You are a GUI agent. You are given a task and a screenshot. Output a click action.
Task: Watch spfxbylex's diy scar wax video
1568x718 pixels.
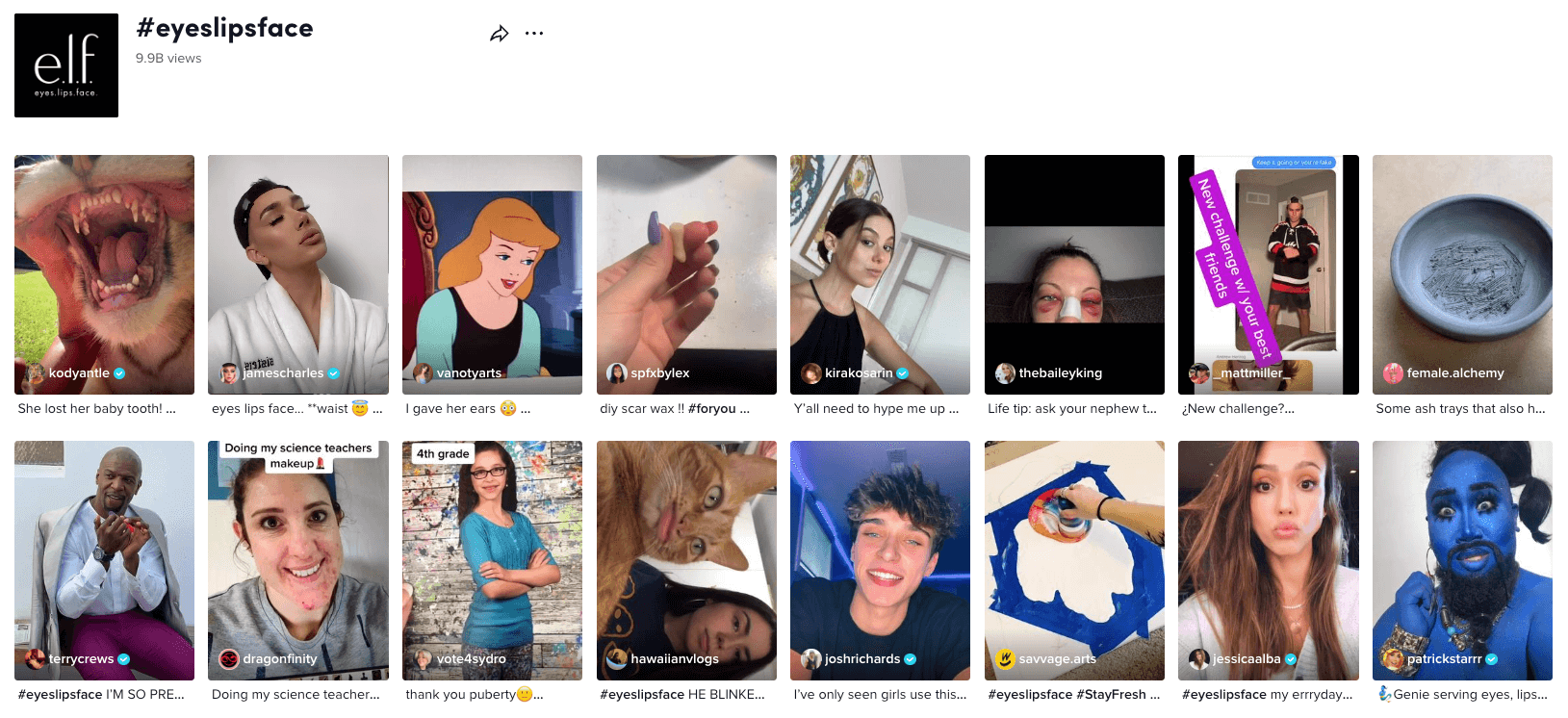click(686, 274)
